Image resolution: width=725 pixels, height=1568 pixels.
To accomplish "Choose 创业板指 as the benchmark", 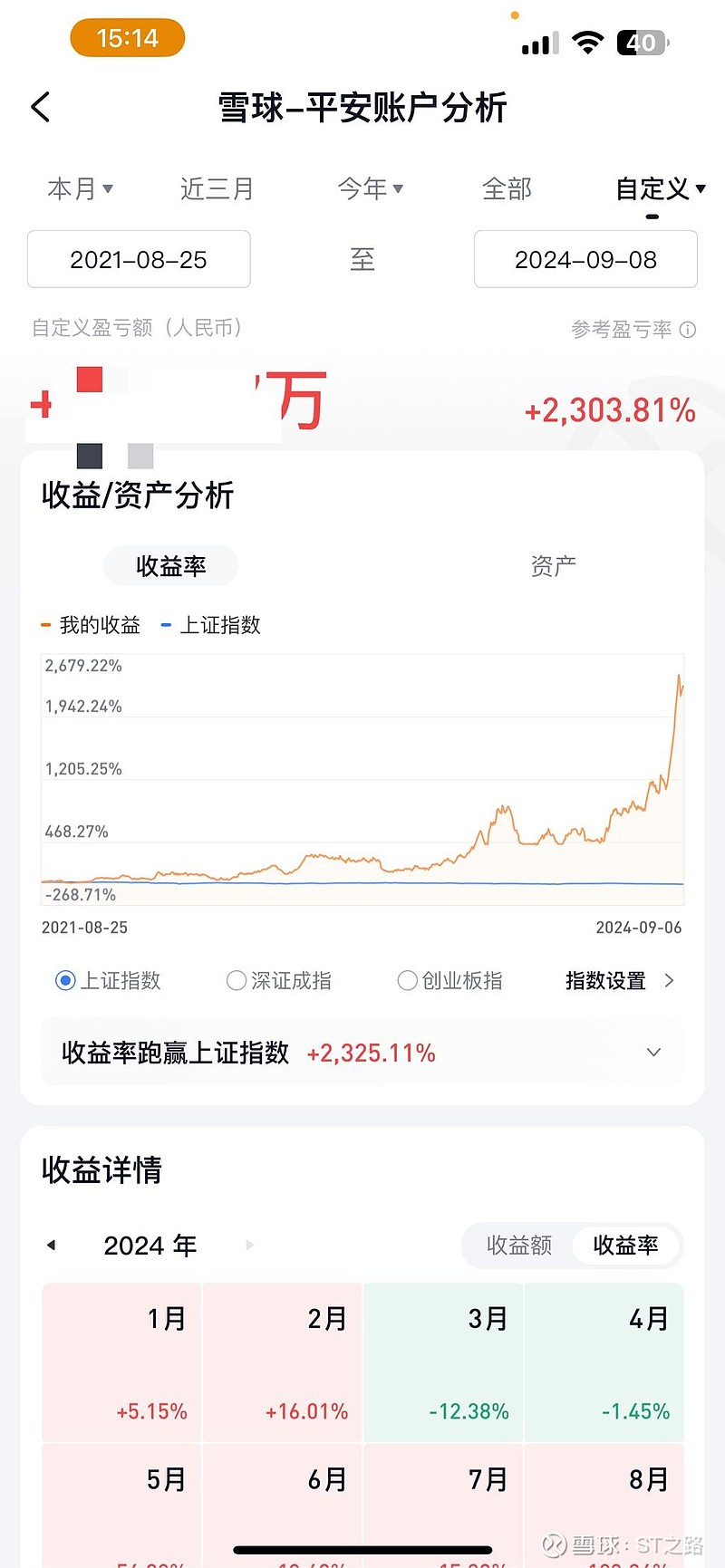I will 450,980.
